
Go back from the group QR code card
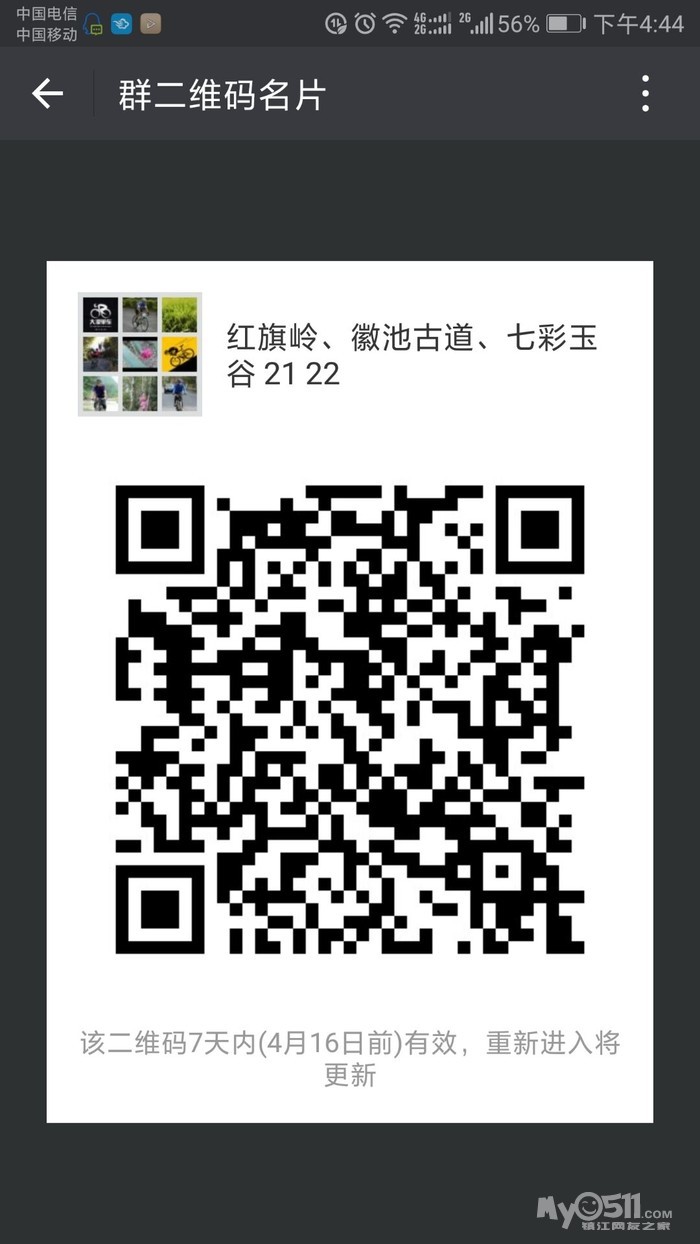[x=47, y=94]
